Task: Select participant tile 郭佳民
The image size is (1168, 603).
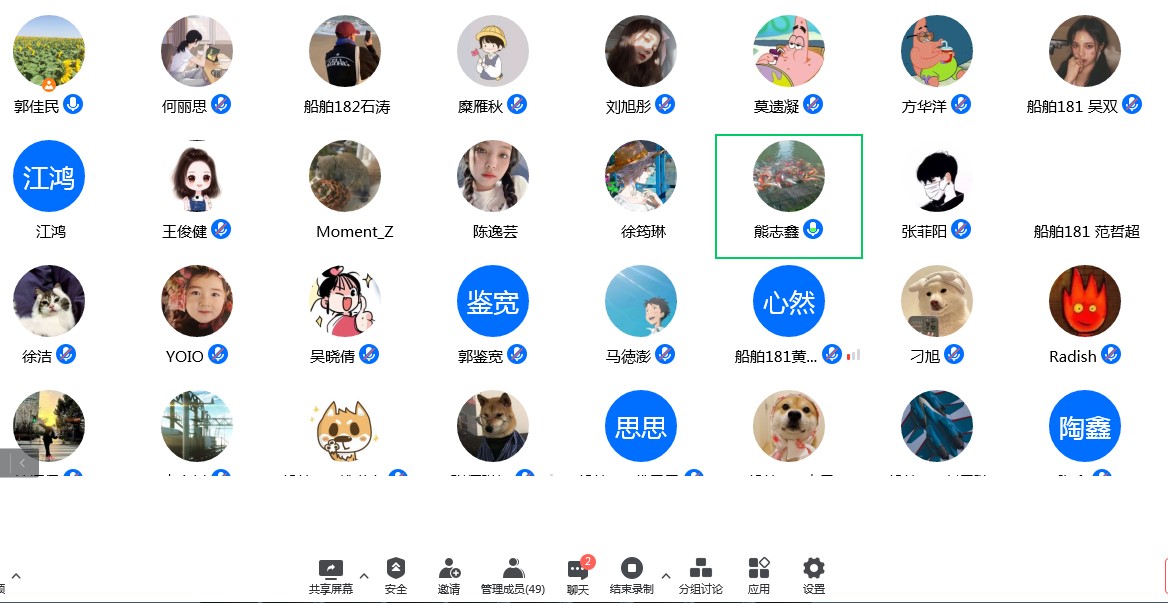Action: click(48, 62)
